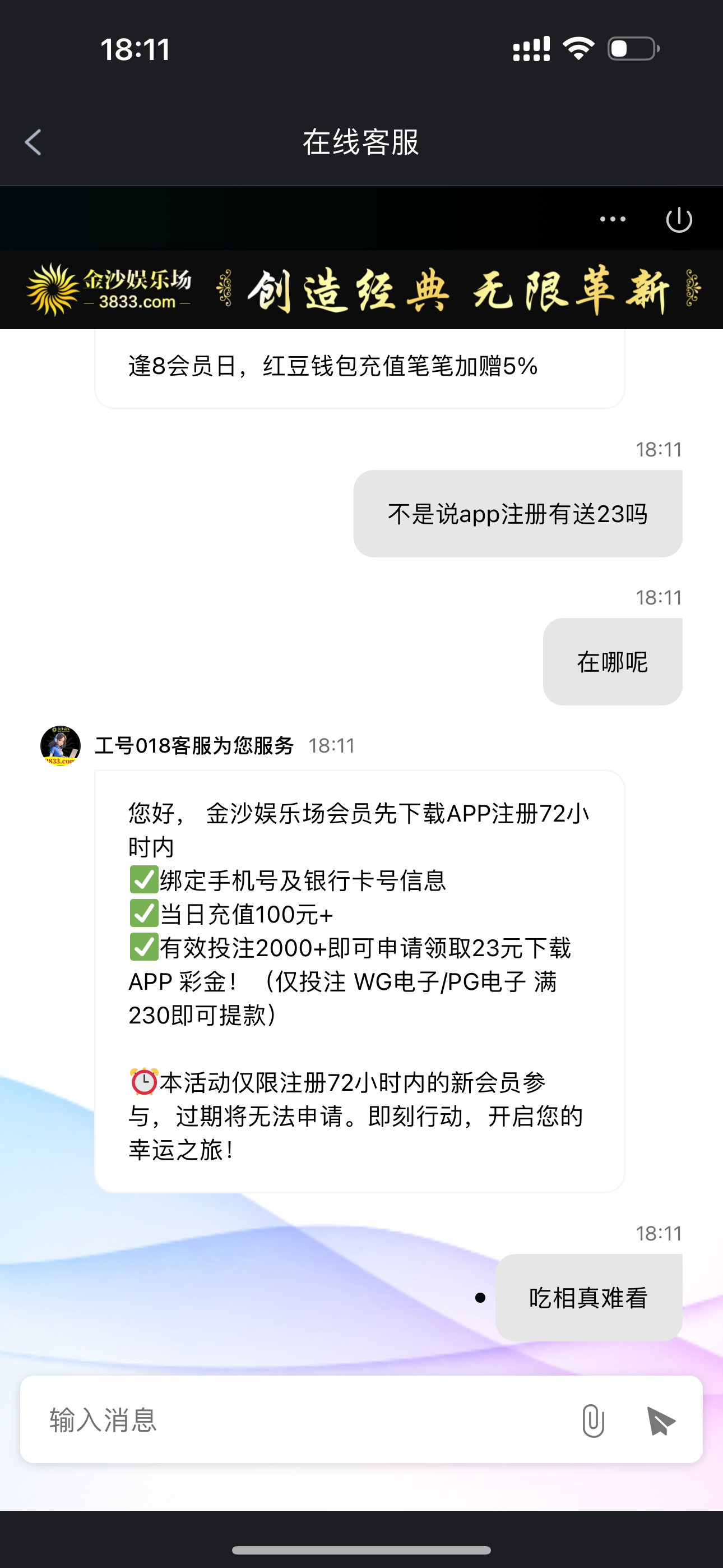Open the three-dot more options menu
This screenshot has width=723, height=1568.
click(x=612, y=219)
